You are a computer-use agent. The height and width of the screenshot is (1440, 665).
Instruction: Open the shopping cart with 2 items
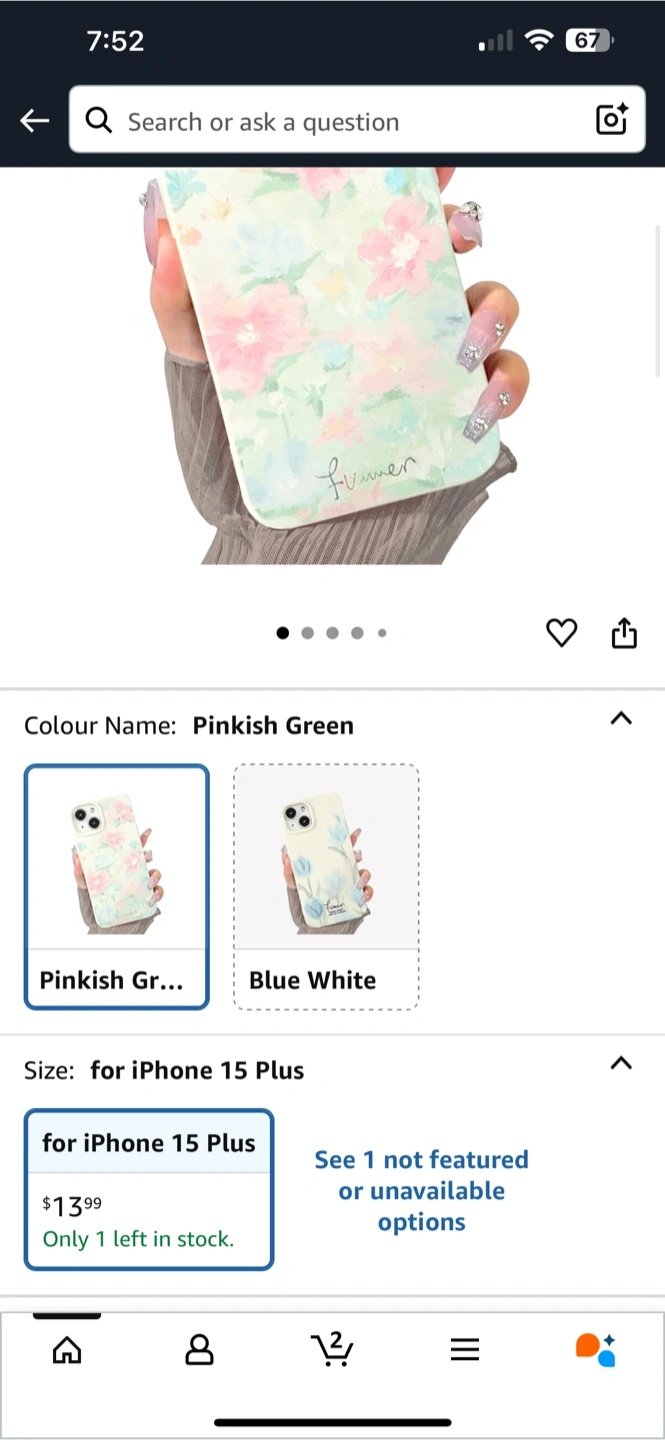click(332, 1349)
